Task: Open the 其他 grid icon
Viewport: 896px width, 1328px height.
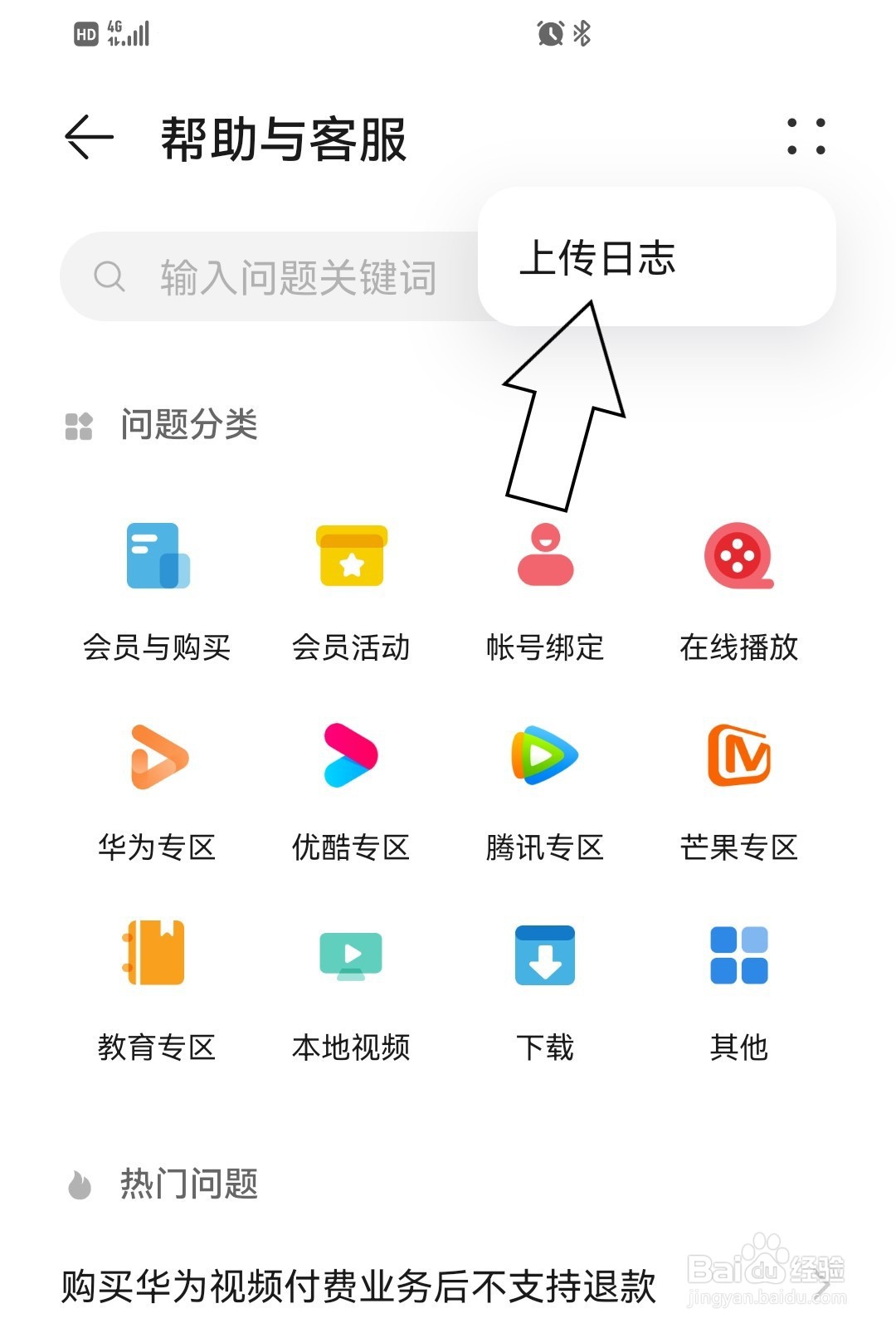Action: pyautogui.click(x=738, y=956)
